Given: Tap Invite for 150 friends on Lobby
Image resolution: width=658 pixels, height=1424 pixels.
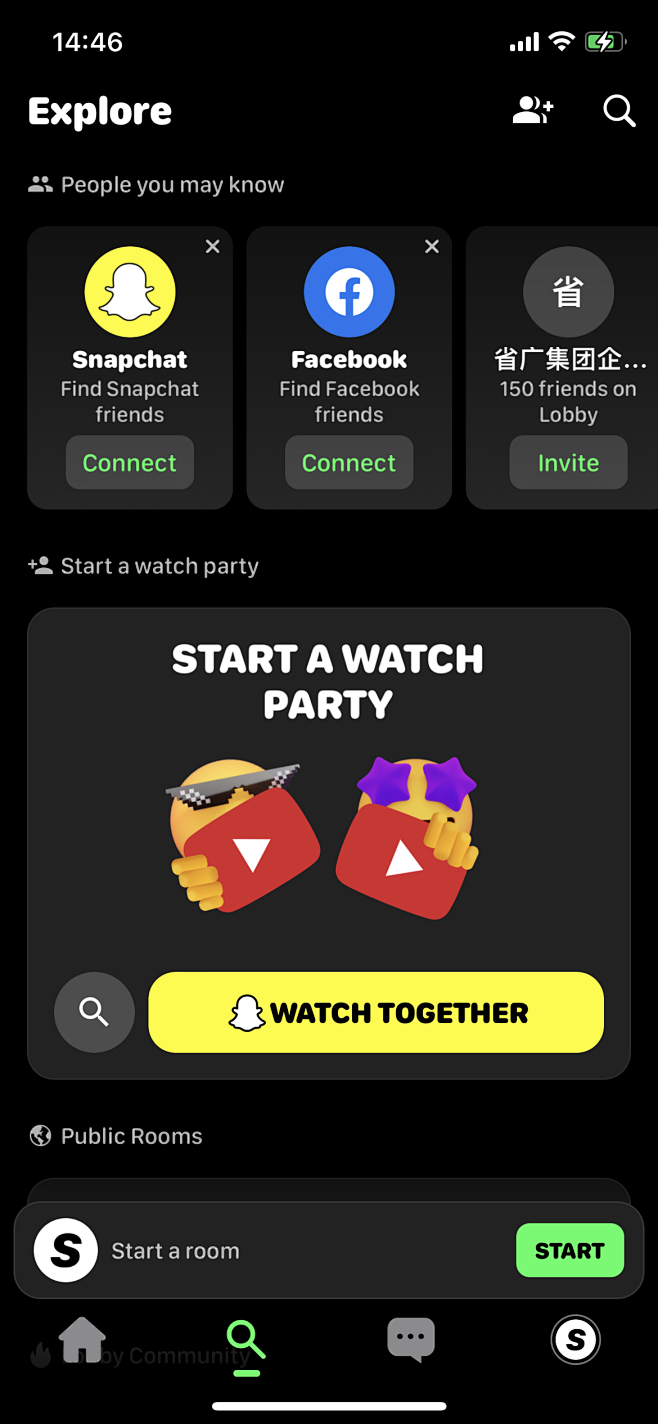Looking at the screenshot, I should 568,463.
